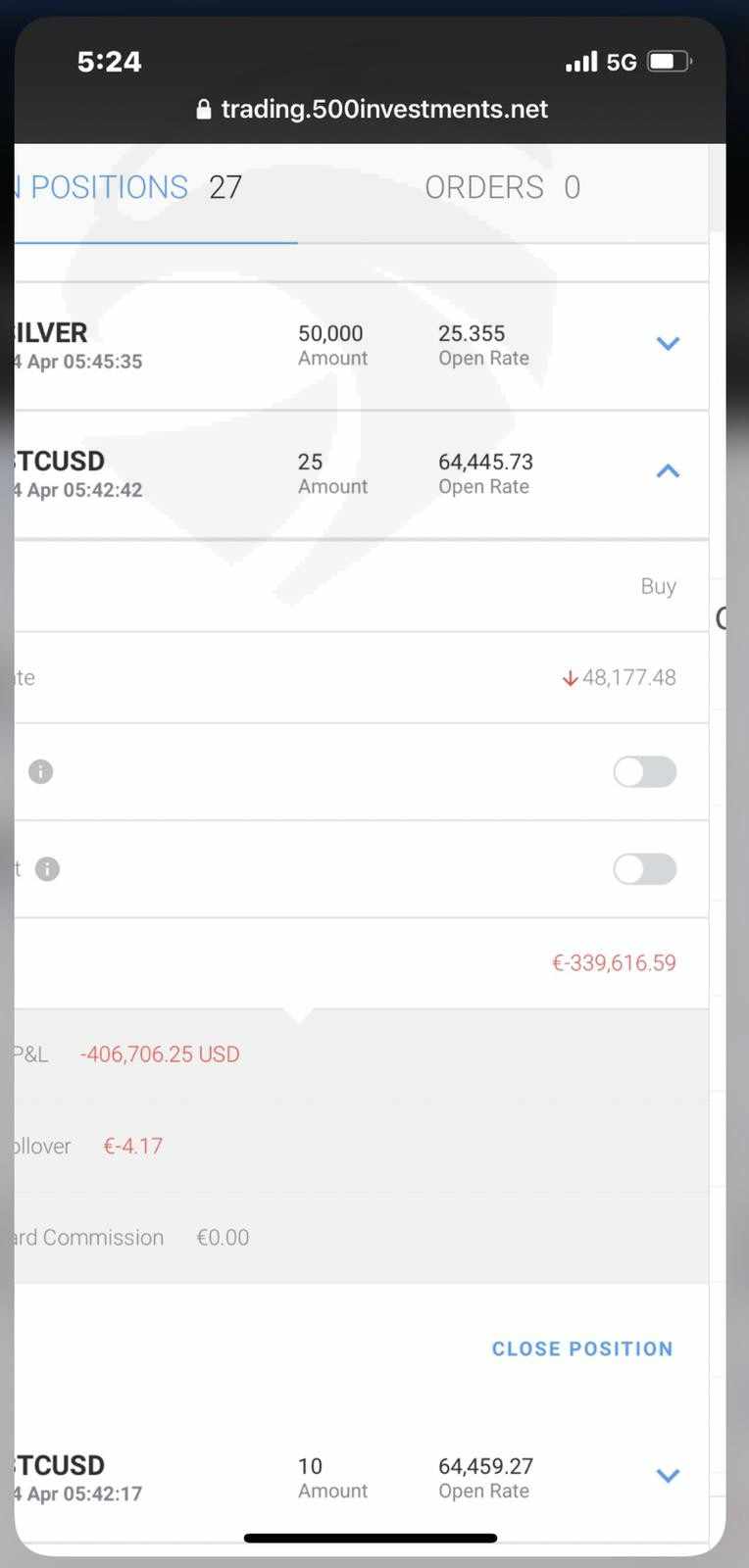The width and height of the screenshot is (749, 1568).
Task: Enable the switch directly below the 48,177.48 rate
Action: pos(645,772)
